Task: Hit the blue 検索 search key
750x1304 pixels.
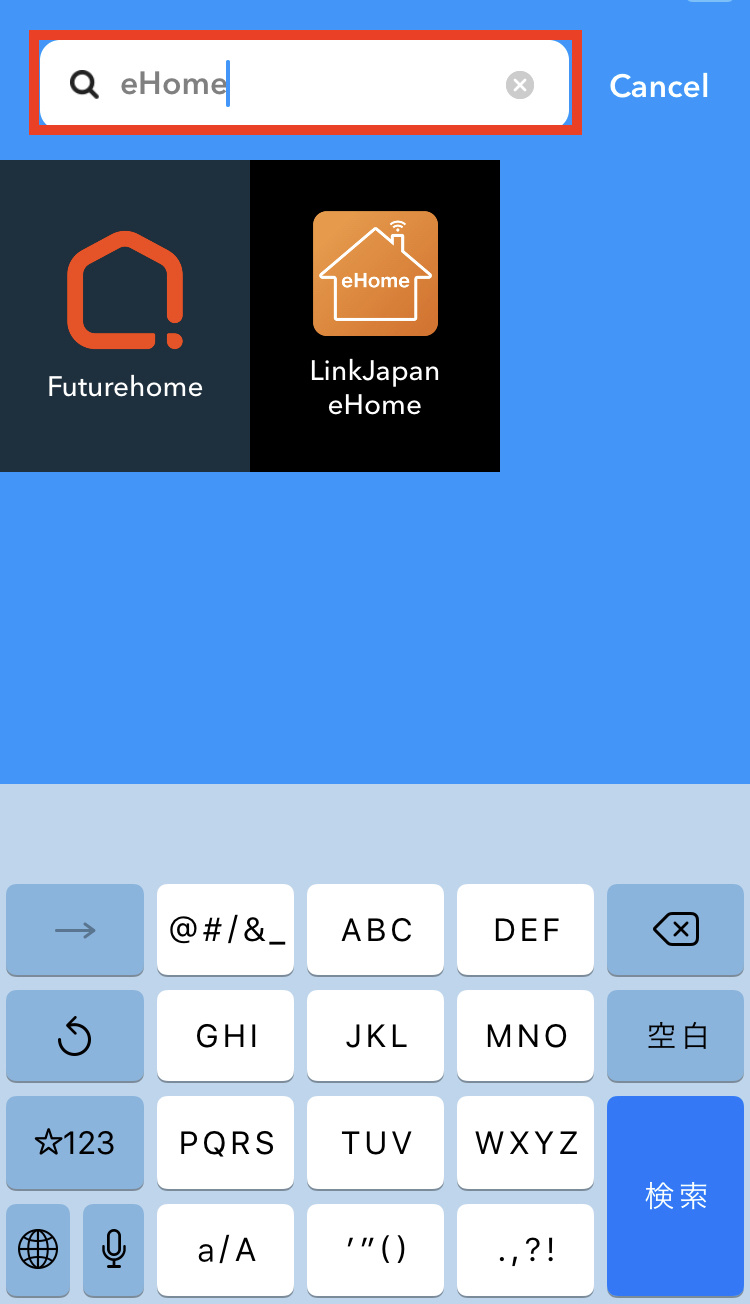Action: coord(676,1196)
